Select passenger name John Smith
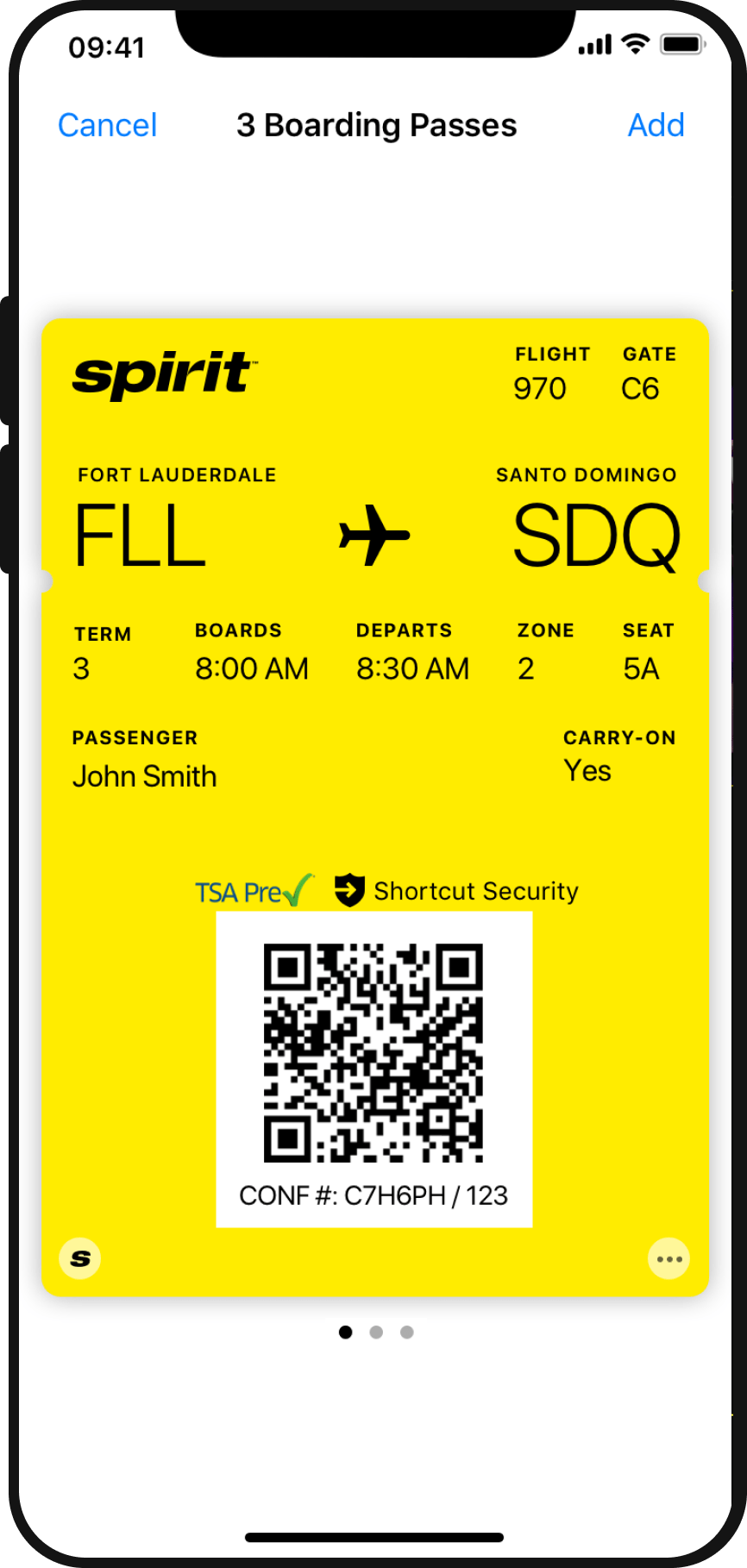747x1568 pixels. [144, 775]
